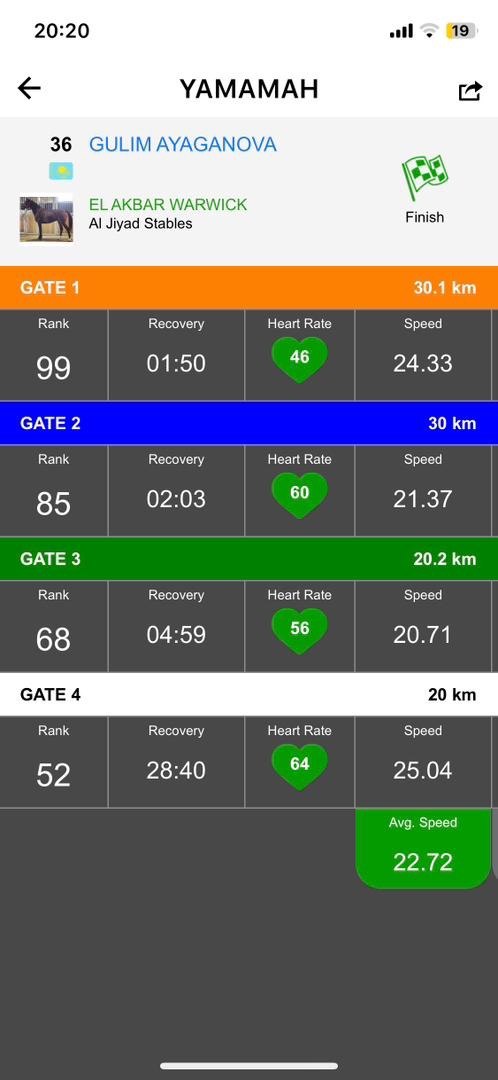Go back using the arrow icon
This screenshot has width=498, height=1080.
[x=29, y=88]
